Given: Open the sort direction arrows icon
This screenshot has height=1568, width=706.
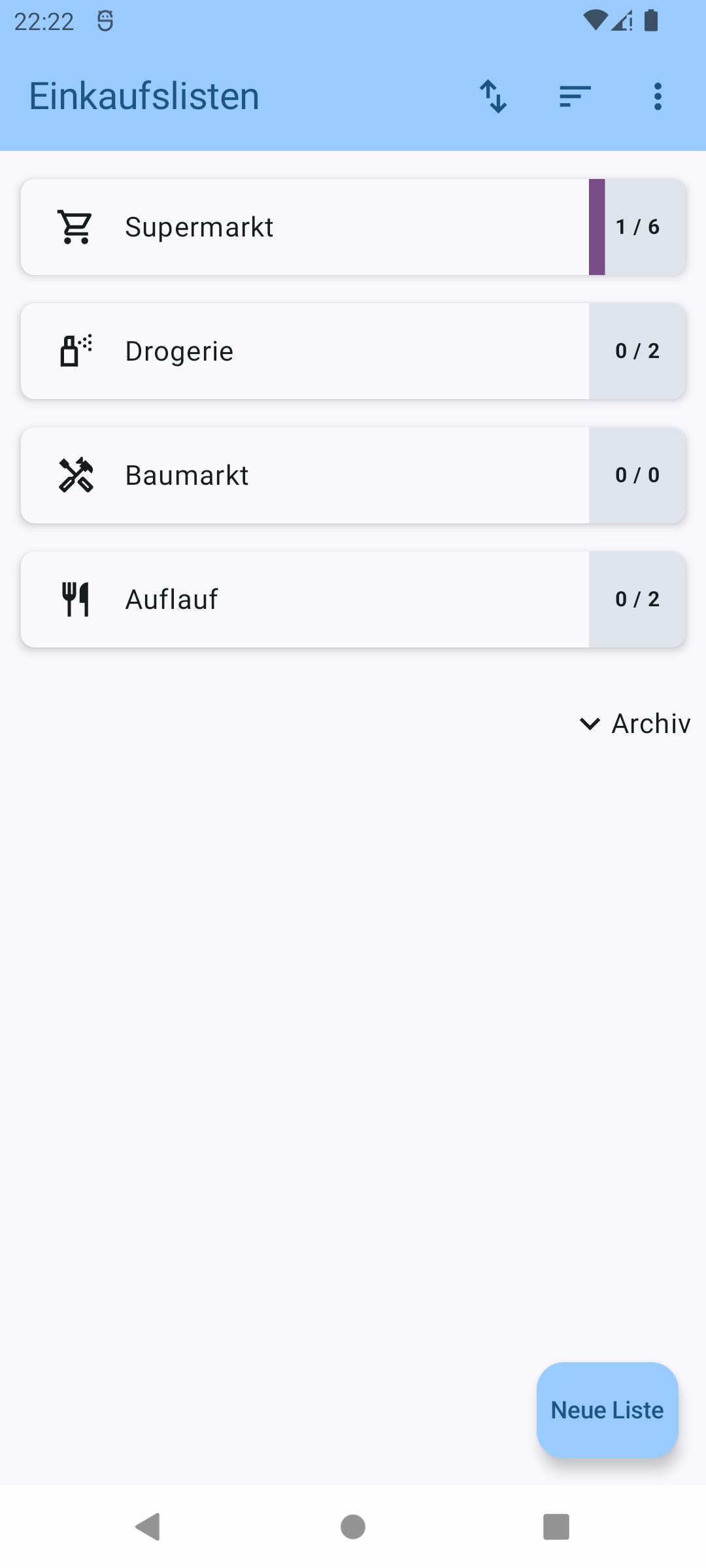Looking at the screenshot, I should [494, 96].
